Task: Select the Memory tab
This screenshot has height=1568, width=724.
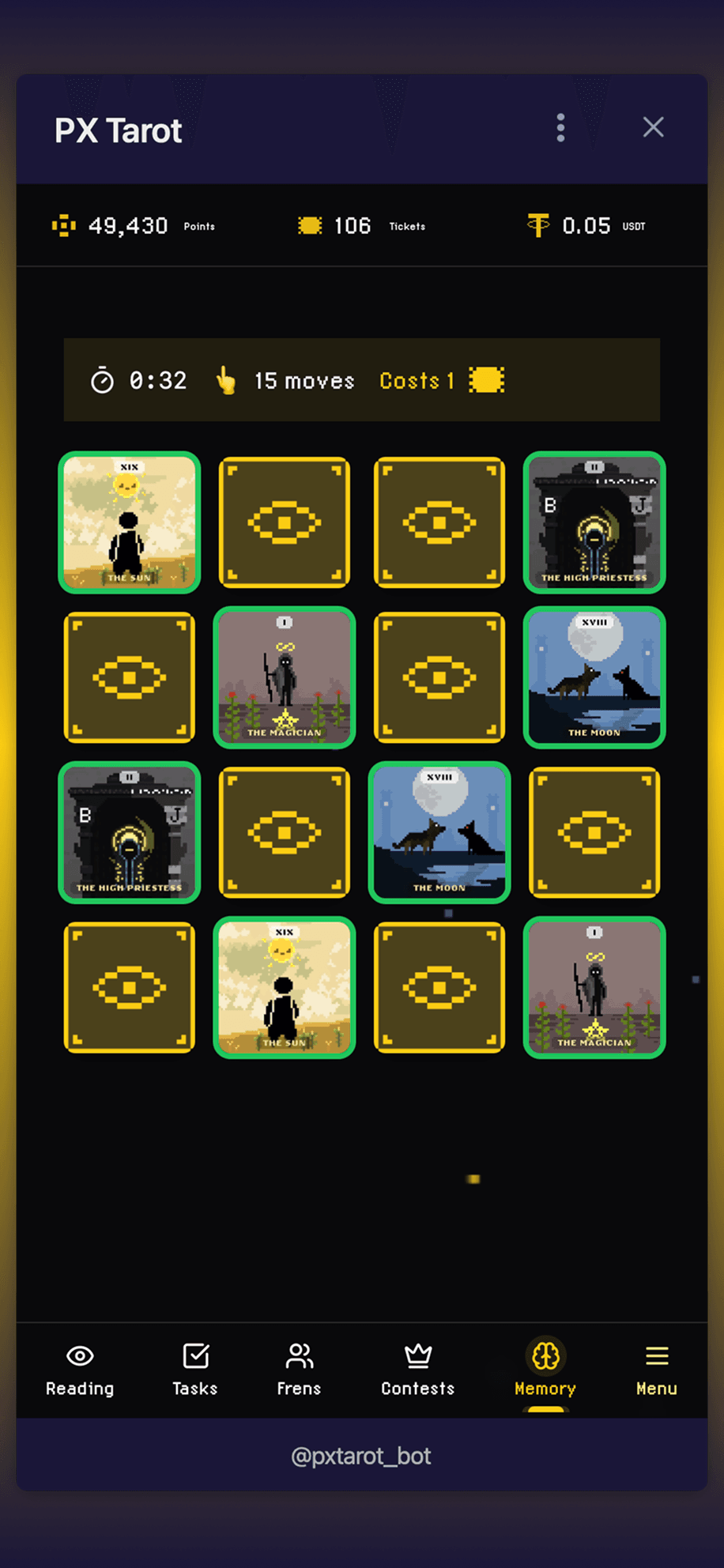Action: coord(545,1370)
